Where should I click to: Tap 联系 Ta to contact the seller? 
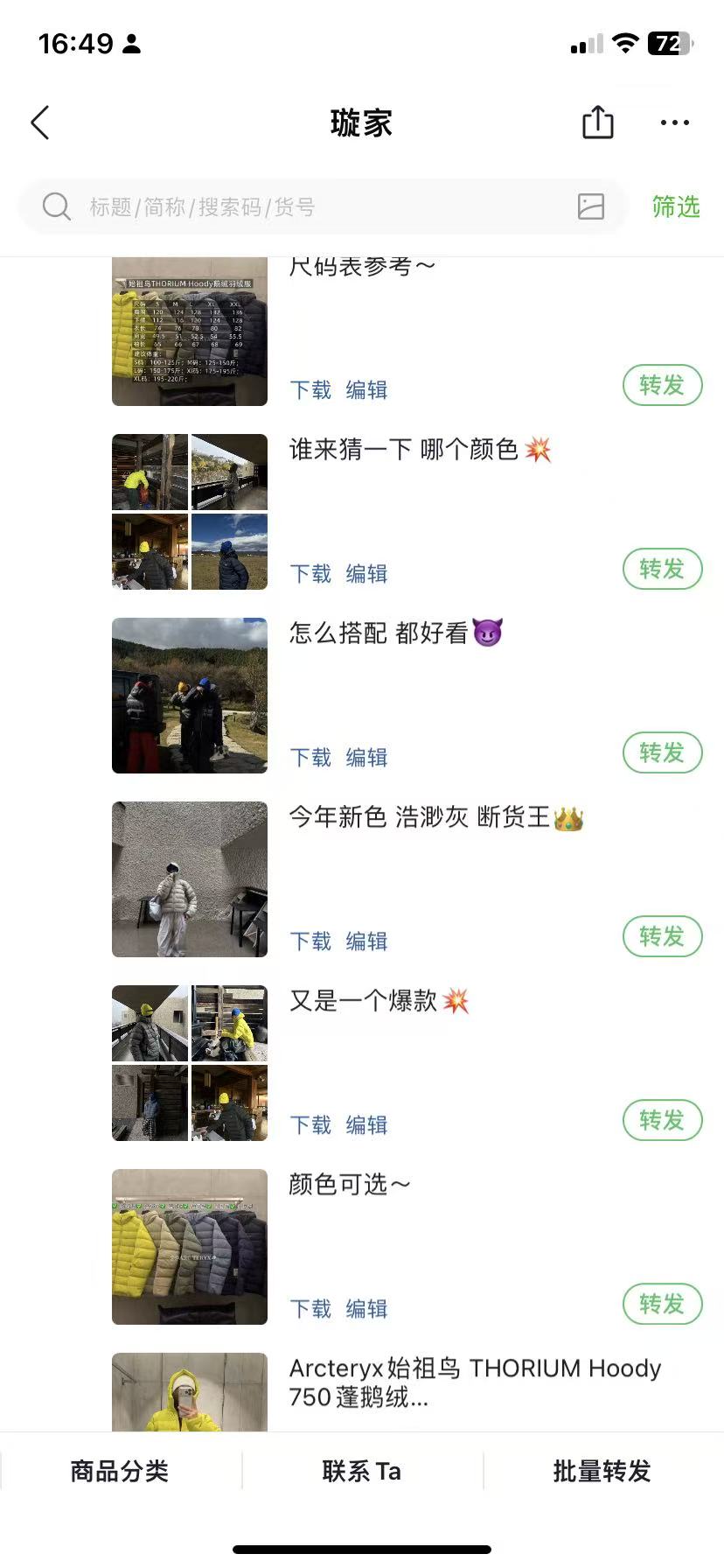361,1471
